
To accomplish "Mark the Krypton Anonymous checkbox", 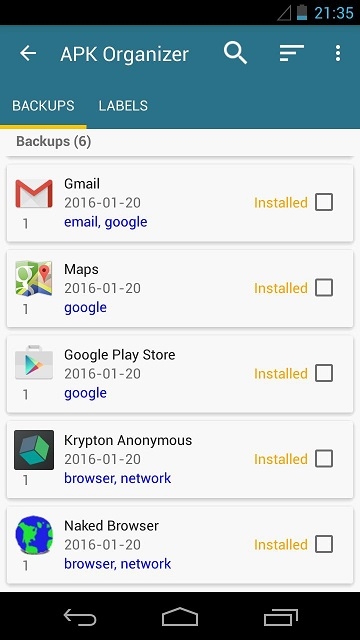I will click(x=324, y=459).
